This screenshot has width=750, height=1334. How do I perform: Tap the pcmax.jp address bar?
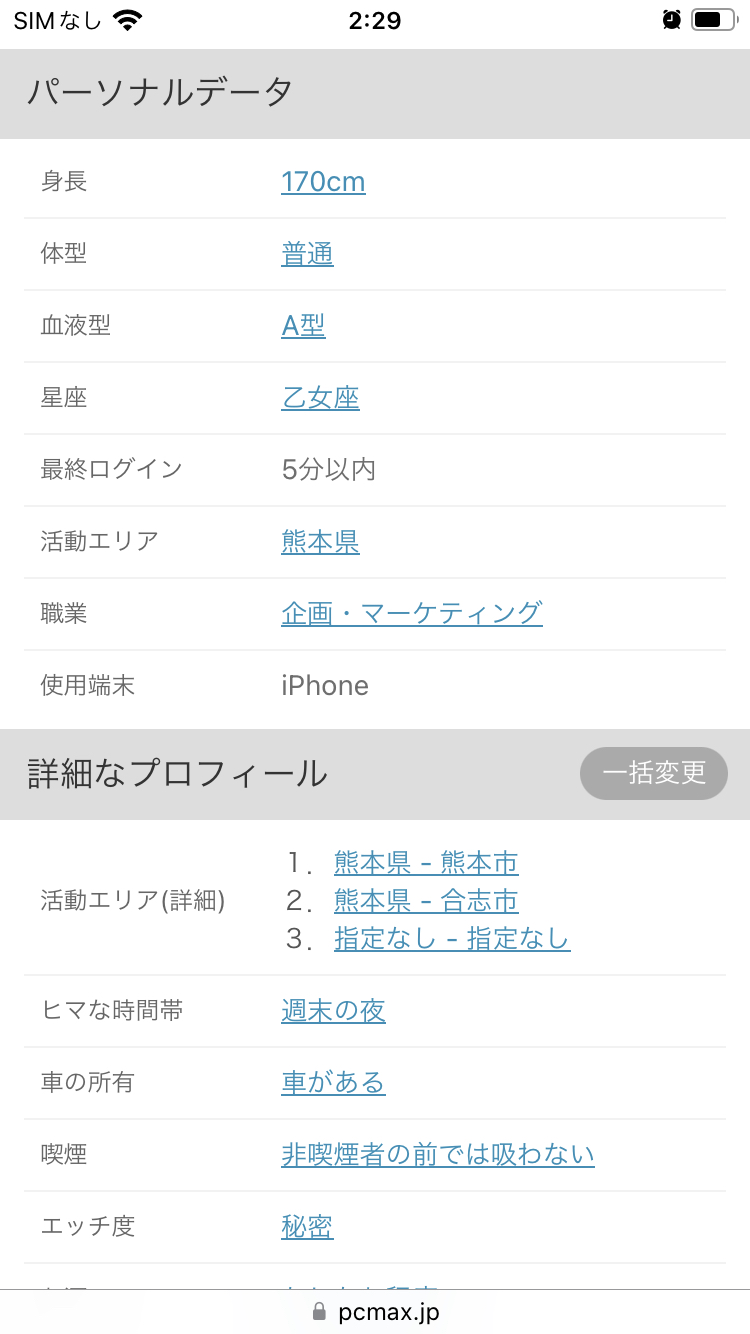coord(375,1312)
